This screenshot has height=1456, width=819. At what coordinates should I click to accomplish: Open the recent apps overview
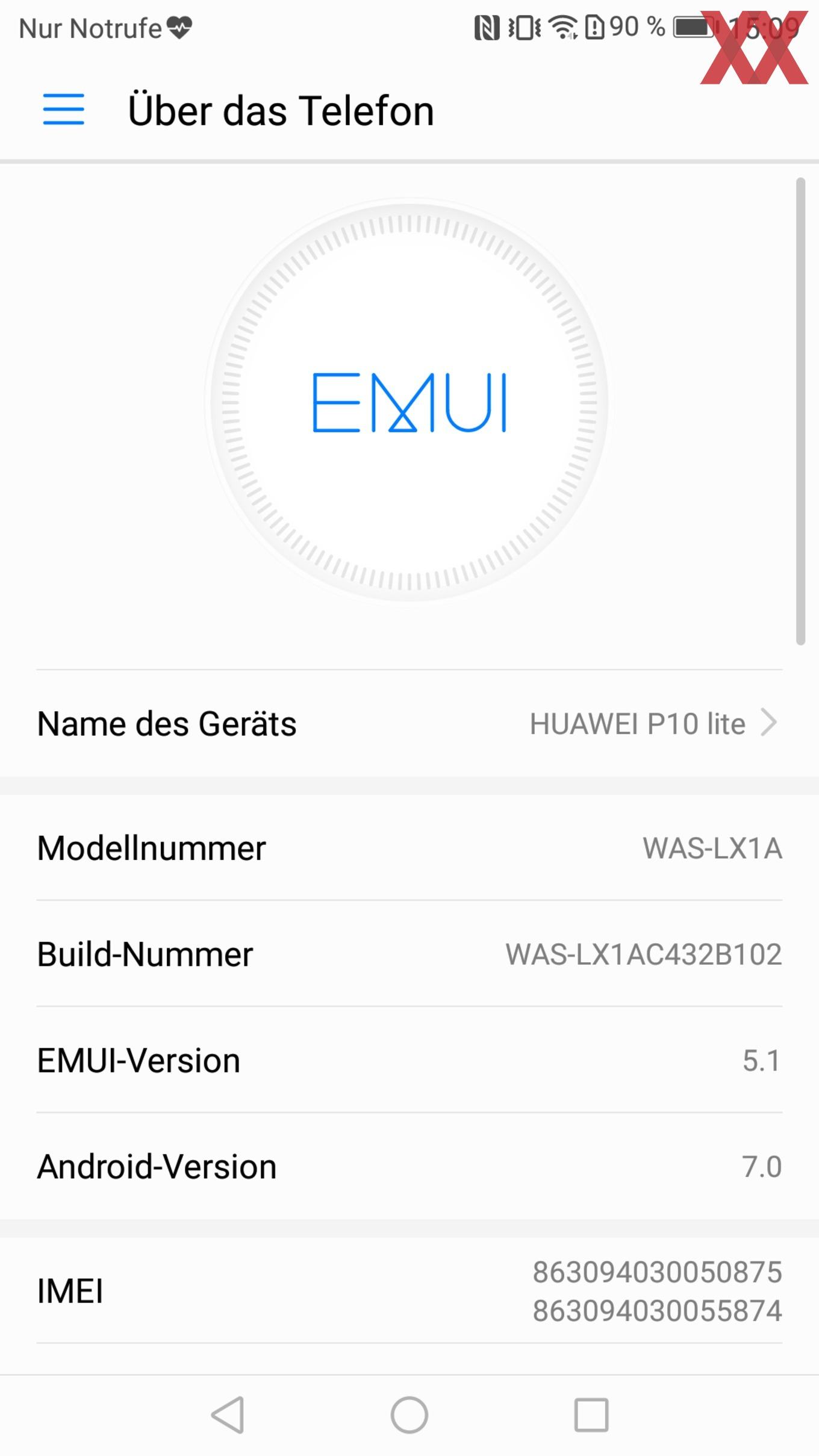click(591, 1414)
